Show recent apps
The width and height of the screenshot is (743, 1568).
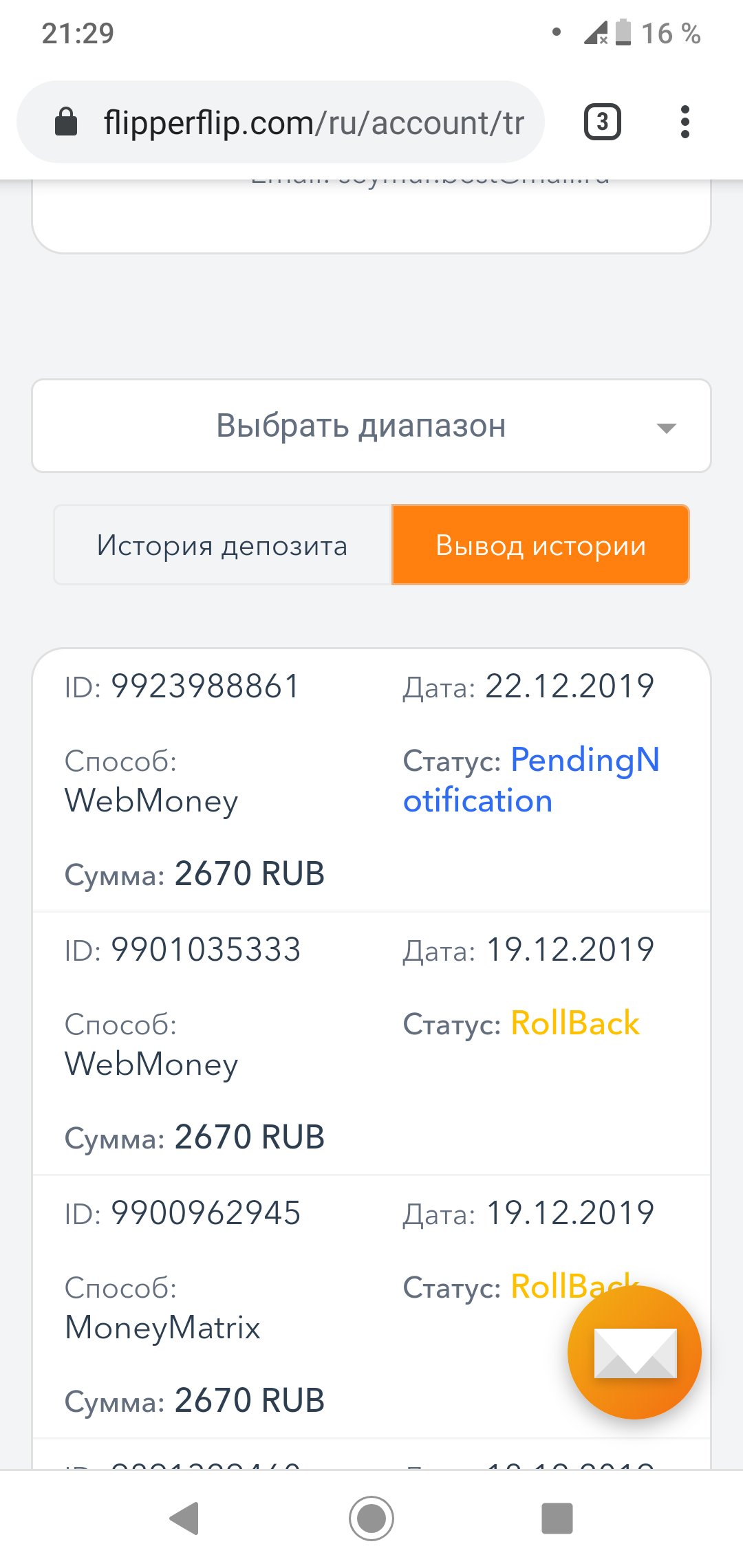(557, 1518)
